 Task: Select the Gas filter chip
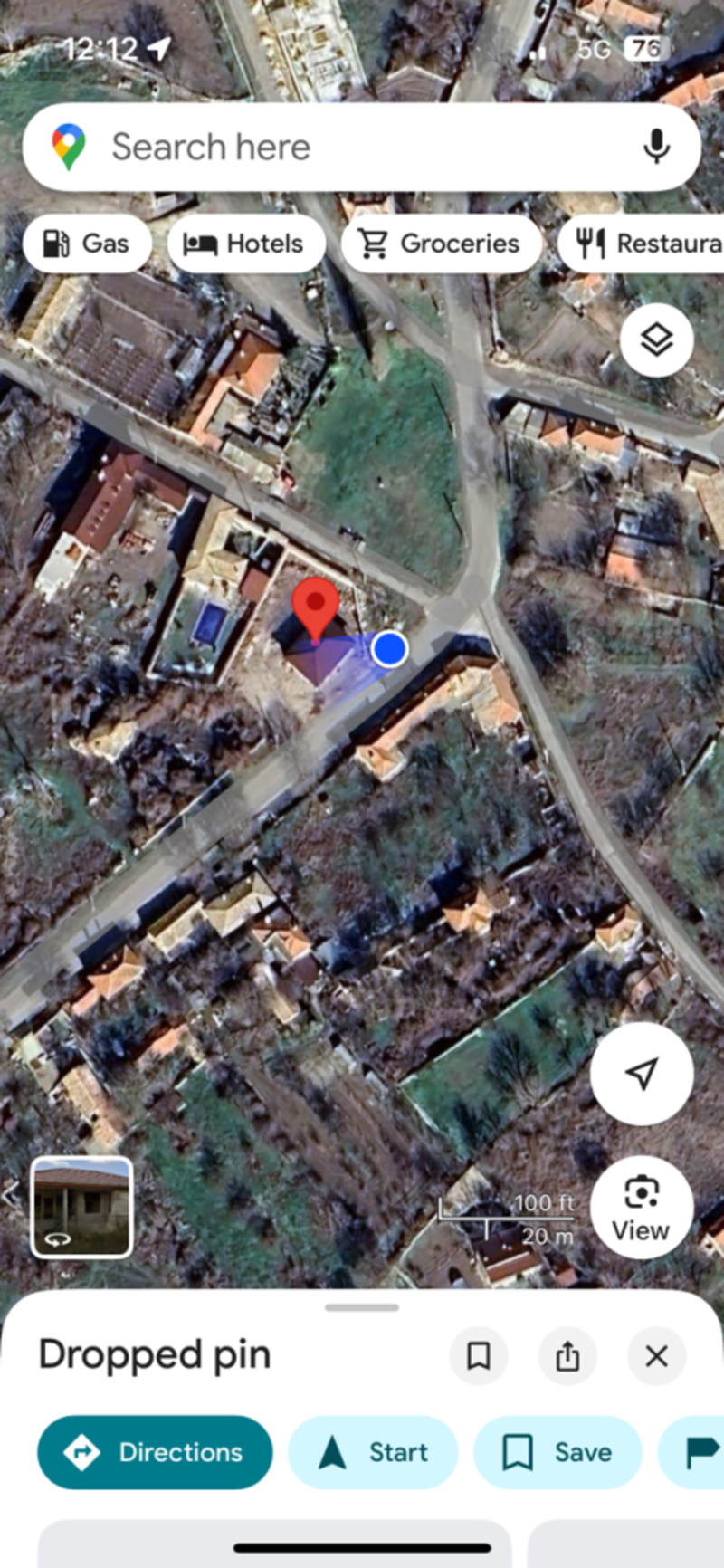[87, 244]
